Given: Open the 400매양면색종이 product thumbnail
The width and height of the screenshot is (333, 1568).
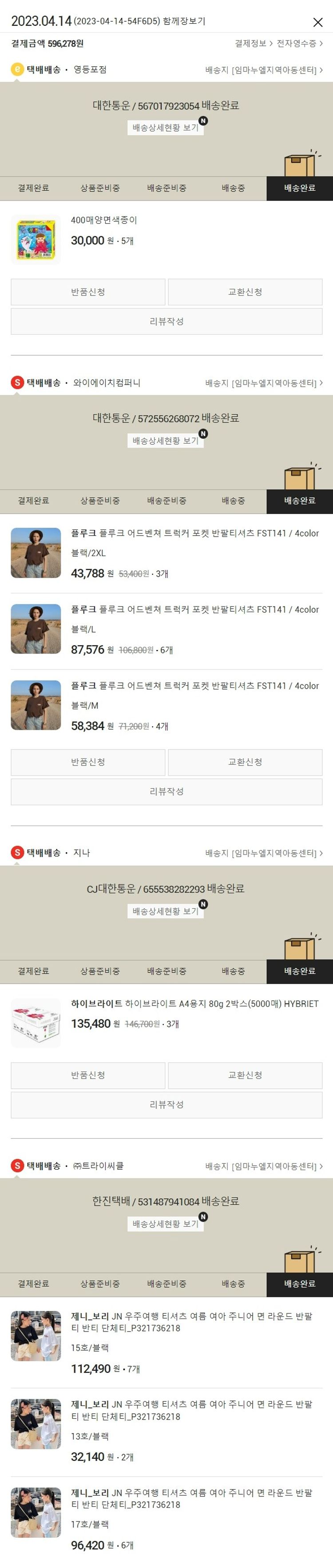Looking at the screenshot, I should click(36, 240).
